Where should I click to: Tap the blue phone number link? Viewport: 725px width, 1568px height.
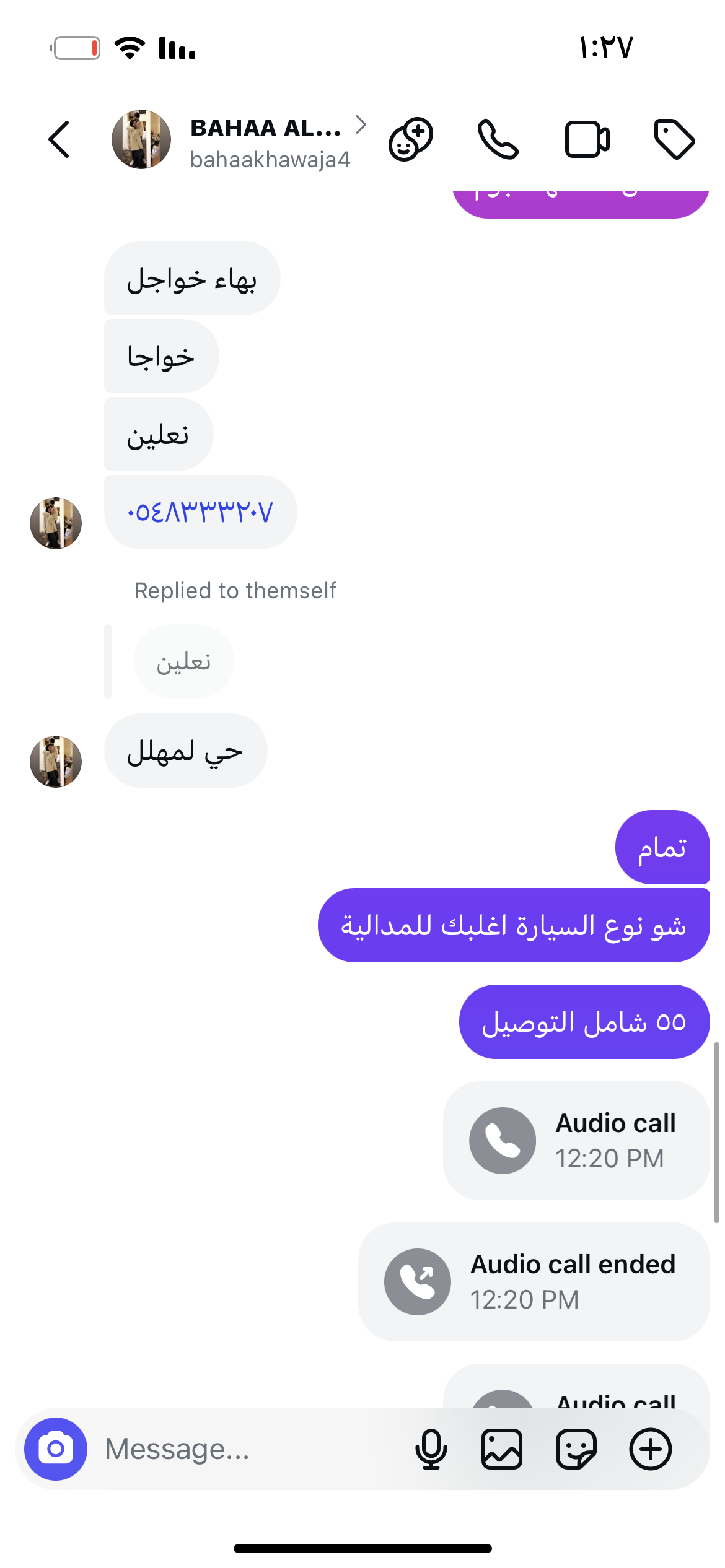pos(200,512)
